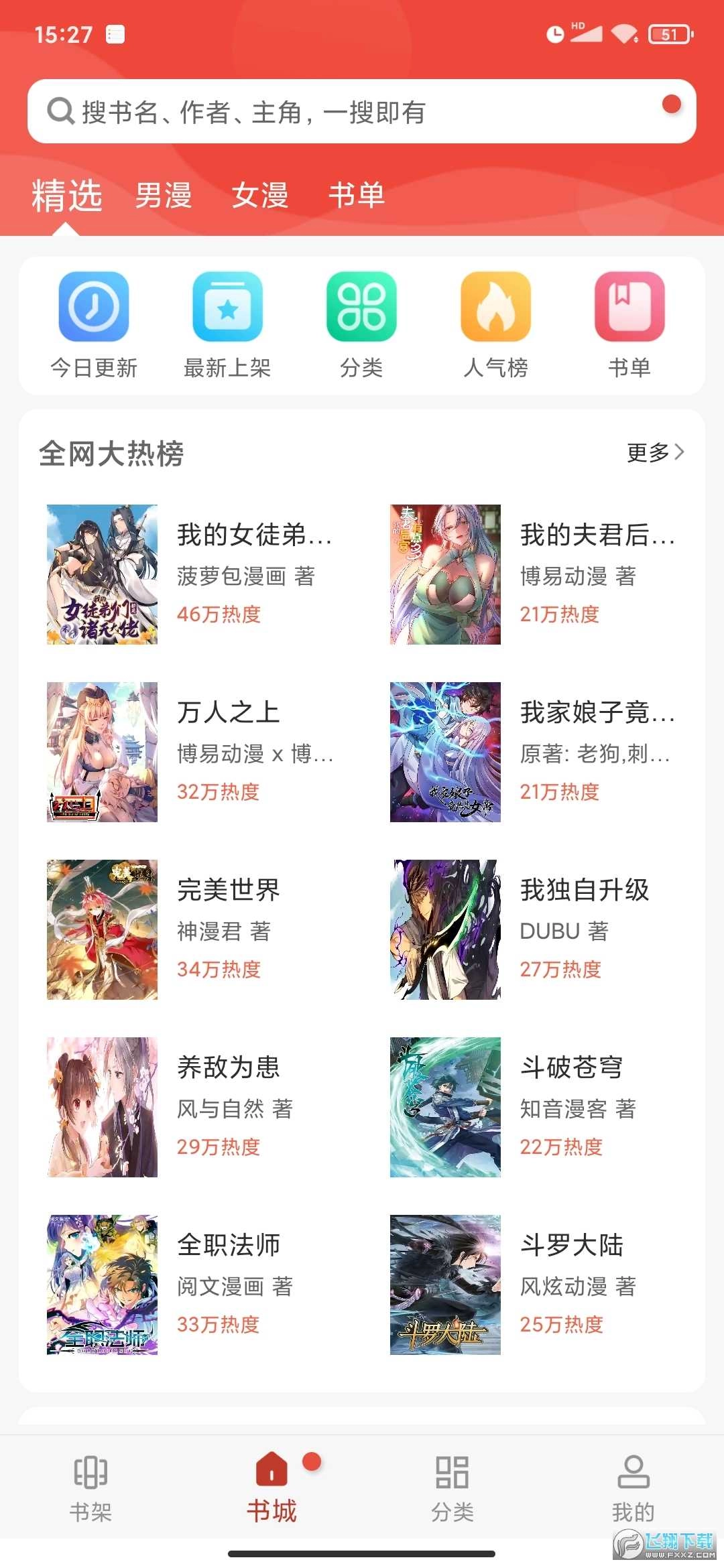The height and width of the screenshot is (1568, 724).
Task: Select the green 分类 grid icon
Action: 361,307
